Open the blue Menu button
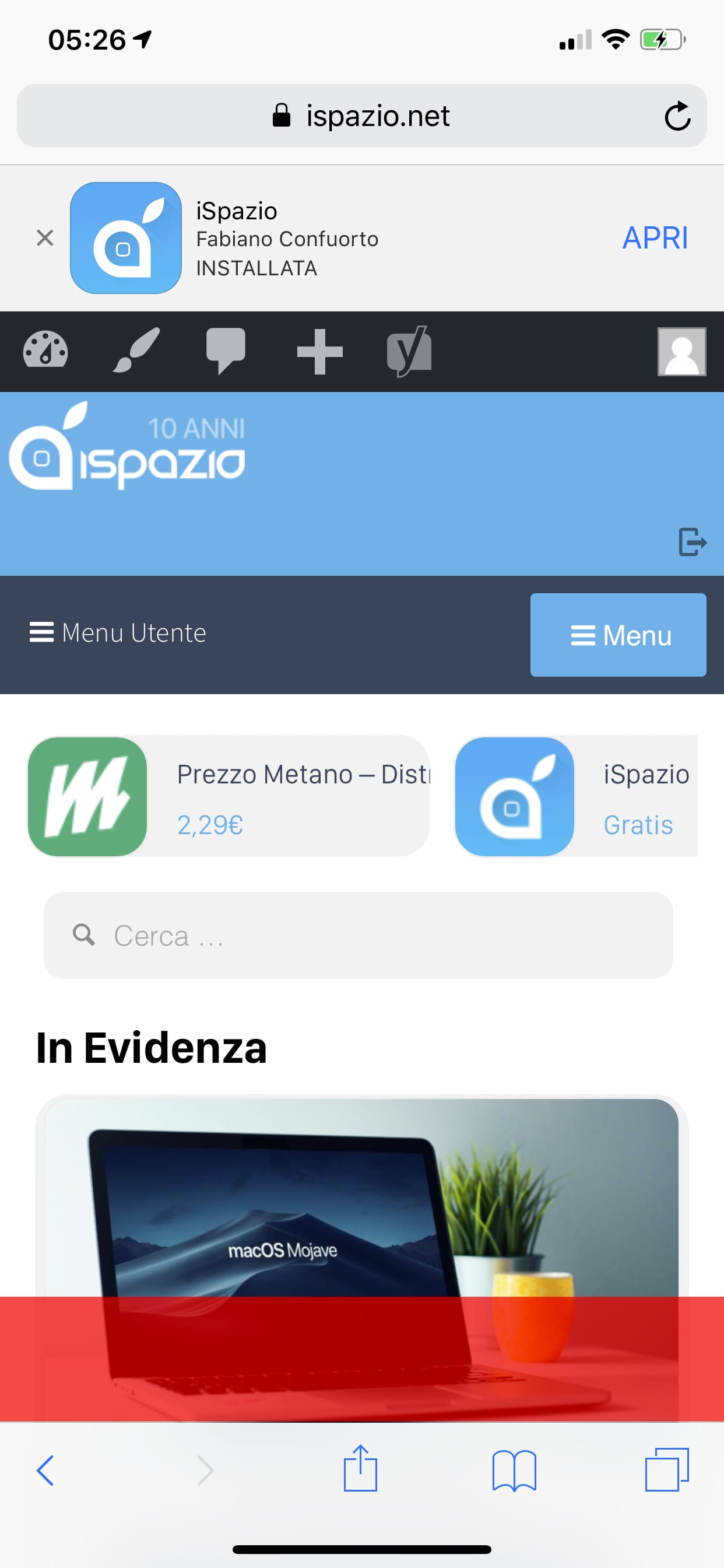Image resolution: width=724 pixels, height=1568 pixels. [618, 635]
